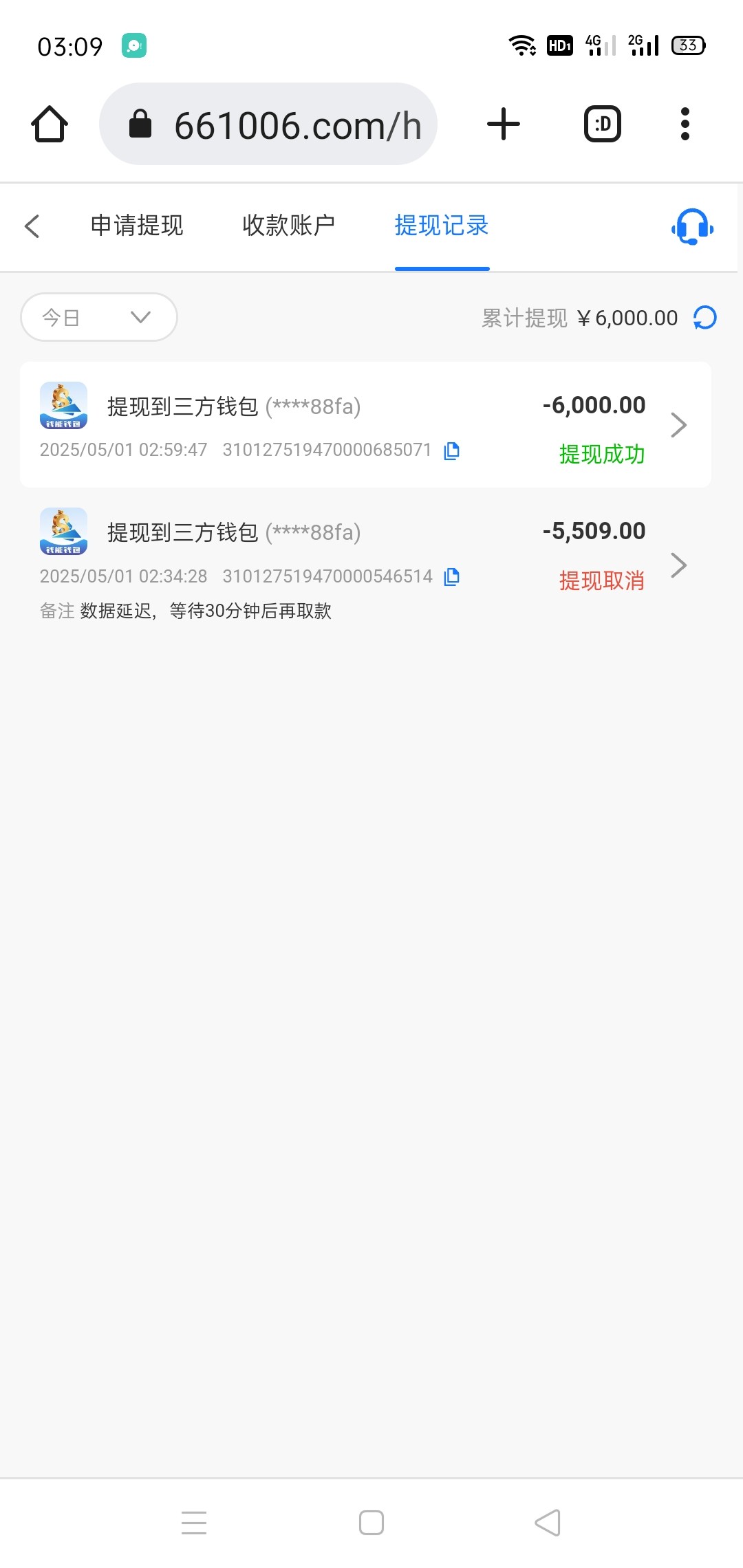
Task: Open the browser tab switcher
Action: (603, 124)
